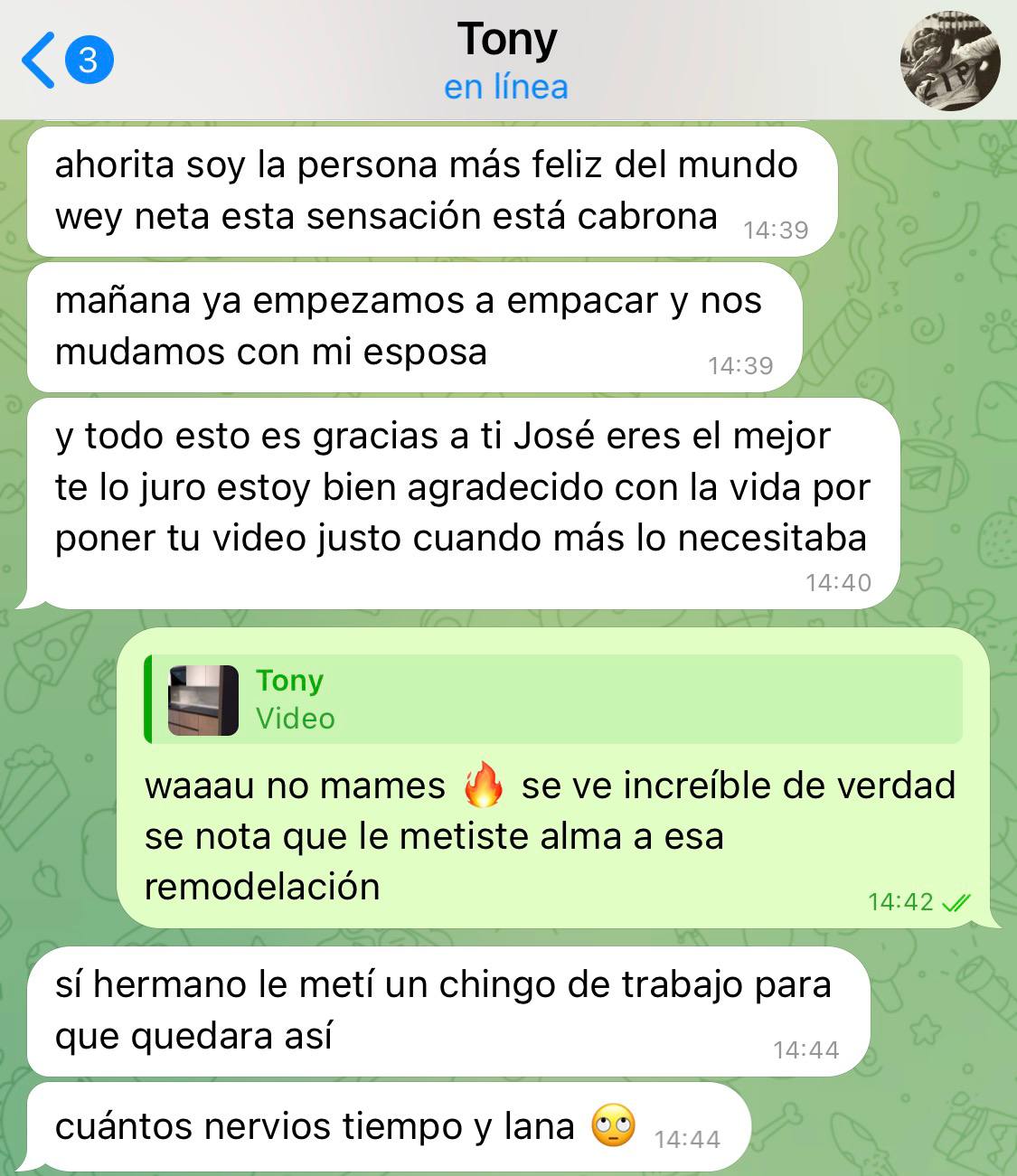Jump to Tony's quoted video message
This screenshot has height=1176, width=1017.
tap(551, 699)
